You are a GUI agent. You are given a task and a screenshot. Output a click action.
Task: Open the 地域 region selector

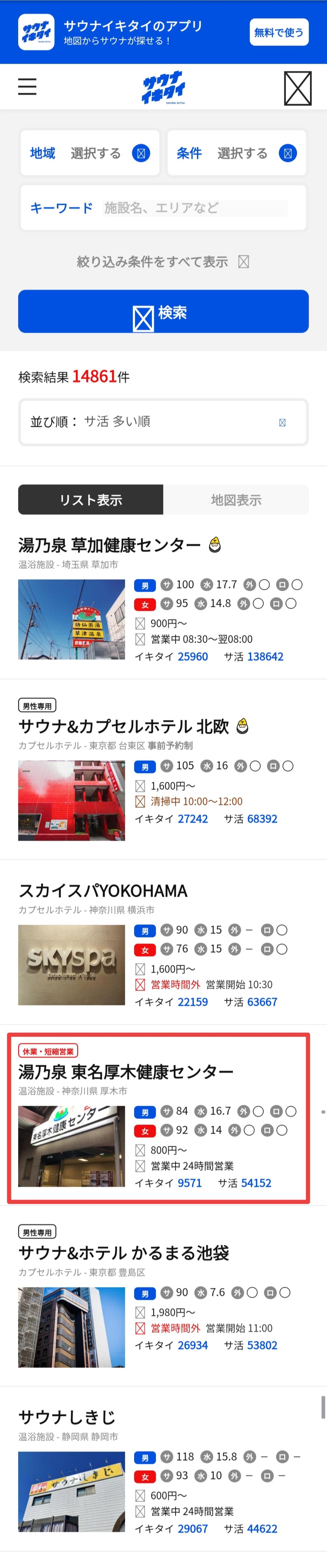tap(89, 153)
